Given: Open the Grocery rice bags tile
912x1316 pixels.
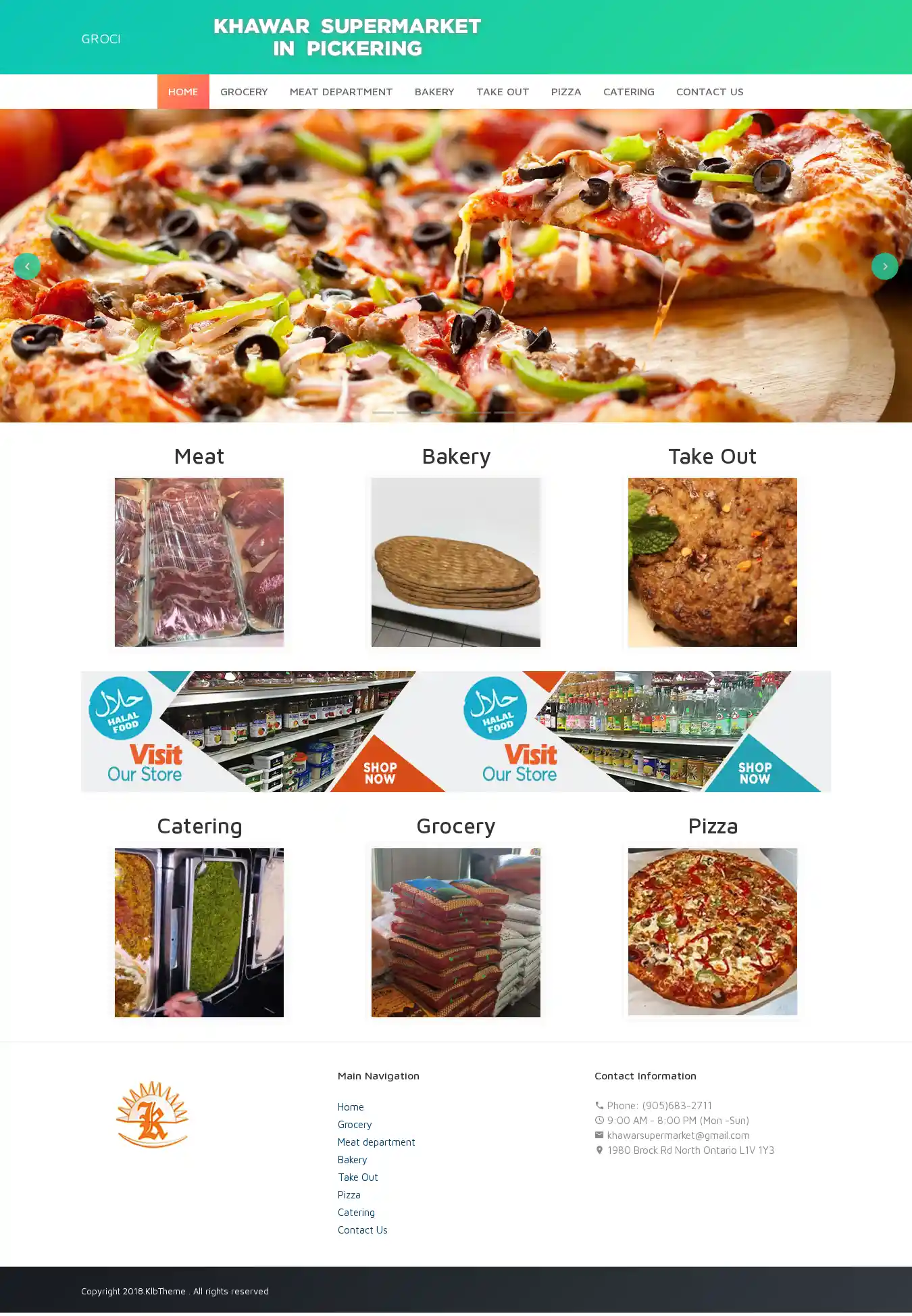Looking at the screenshot, I should point(456,932).
